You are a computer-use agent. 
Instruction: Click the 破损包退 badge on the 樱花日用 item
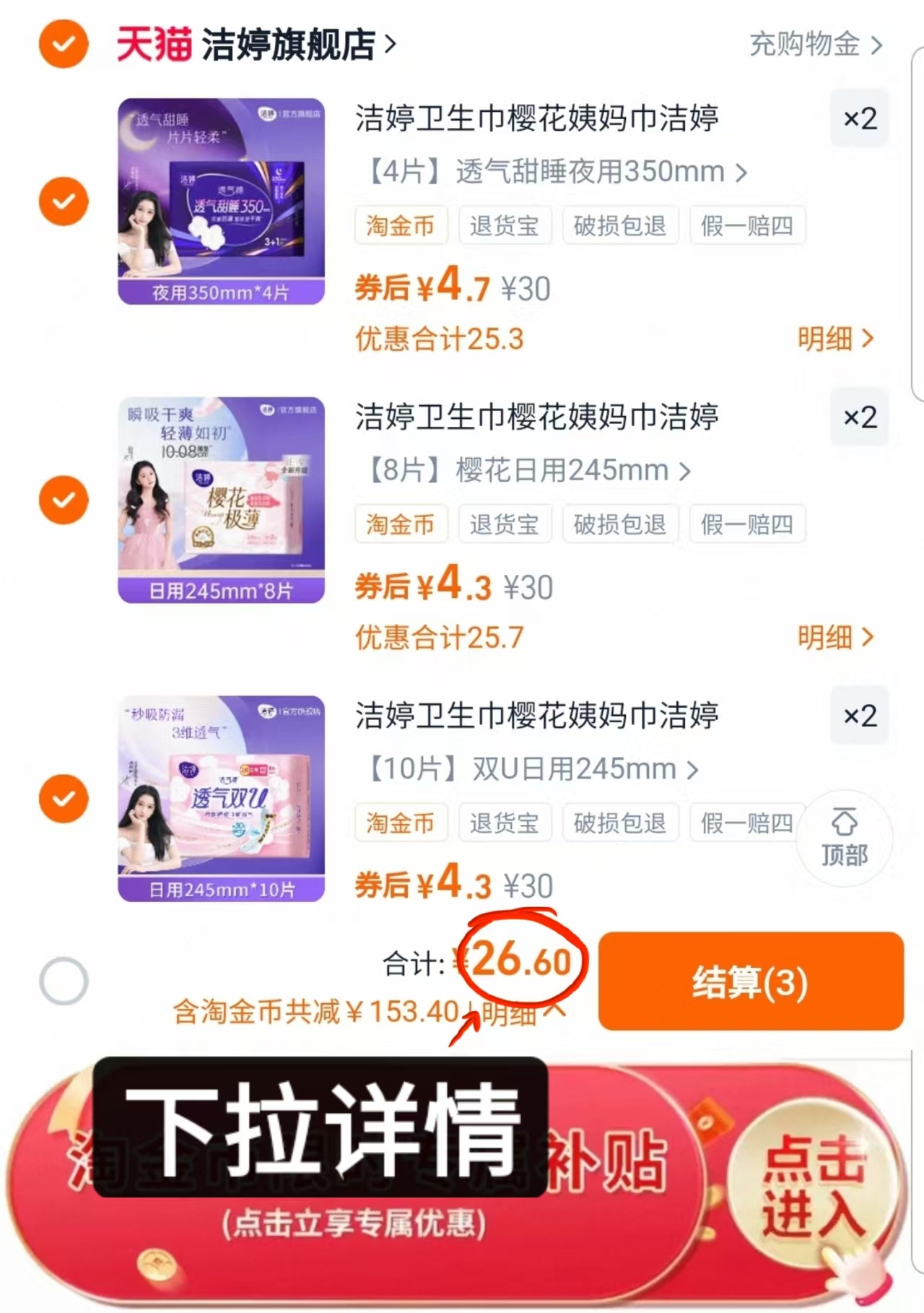tap(619, 525)
